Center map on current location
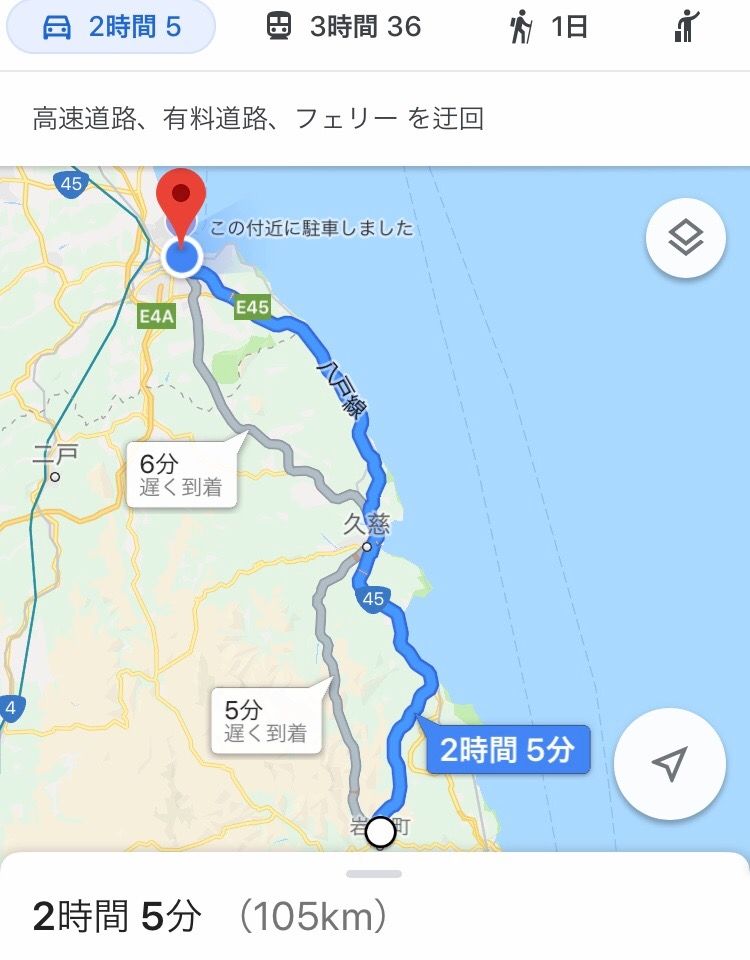The height and width of the screenshot is (960, 750). (669, 764)
